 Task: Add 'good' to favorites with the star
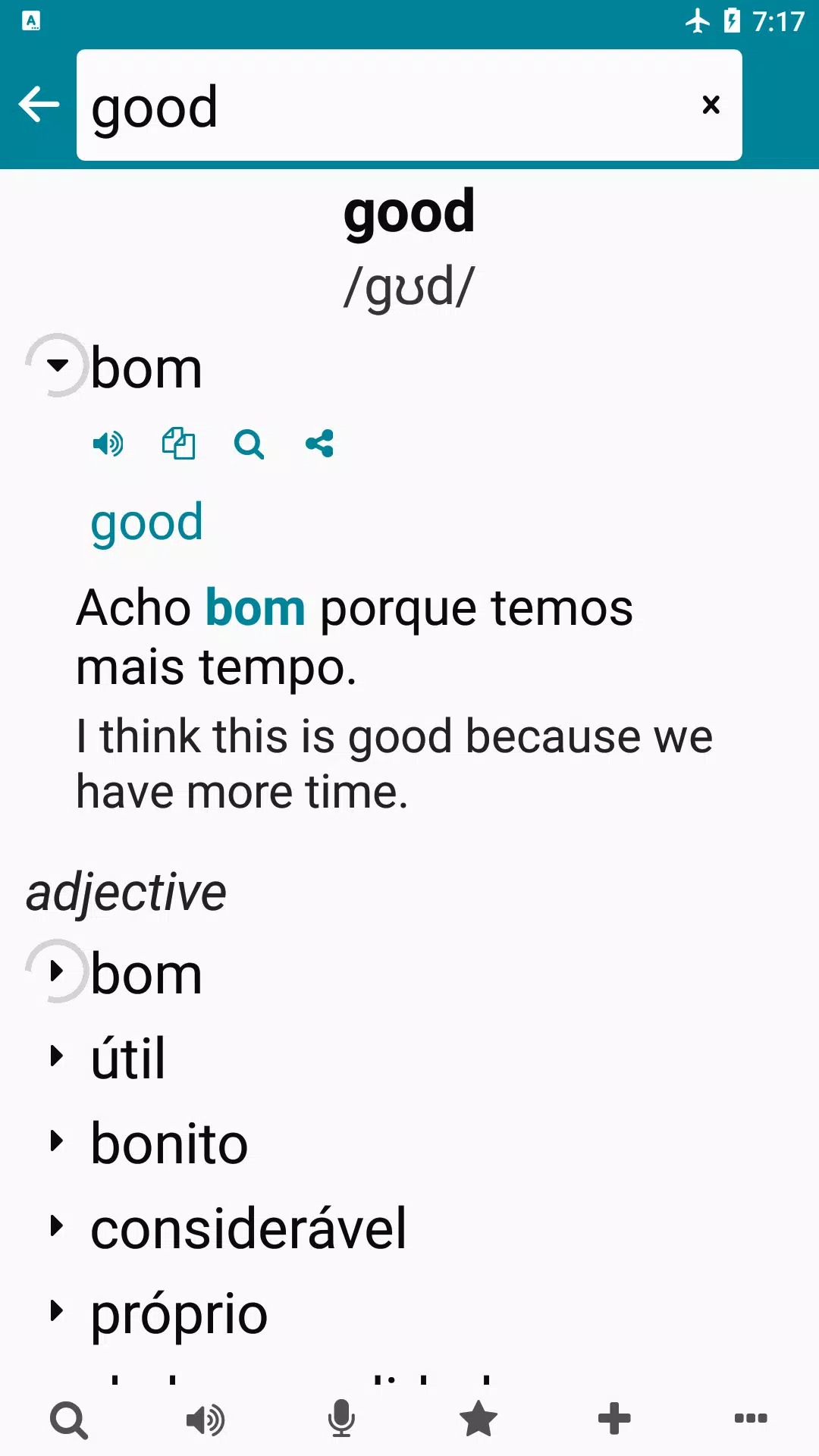click(x=478, y=1419)
